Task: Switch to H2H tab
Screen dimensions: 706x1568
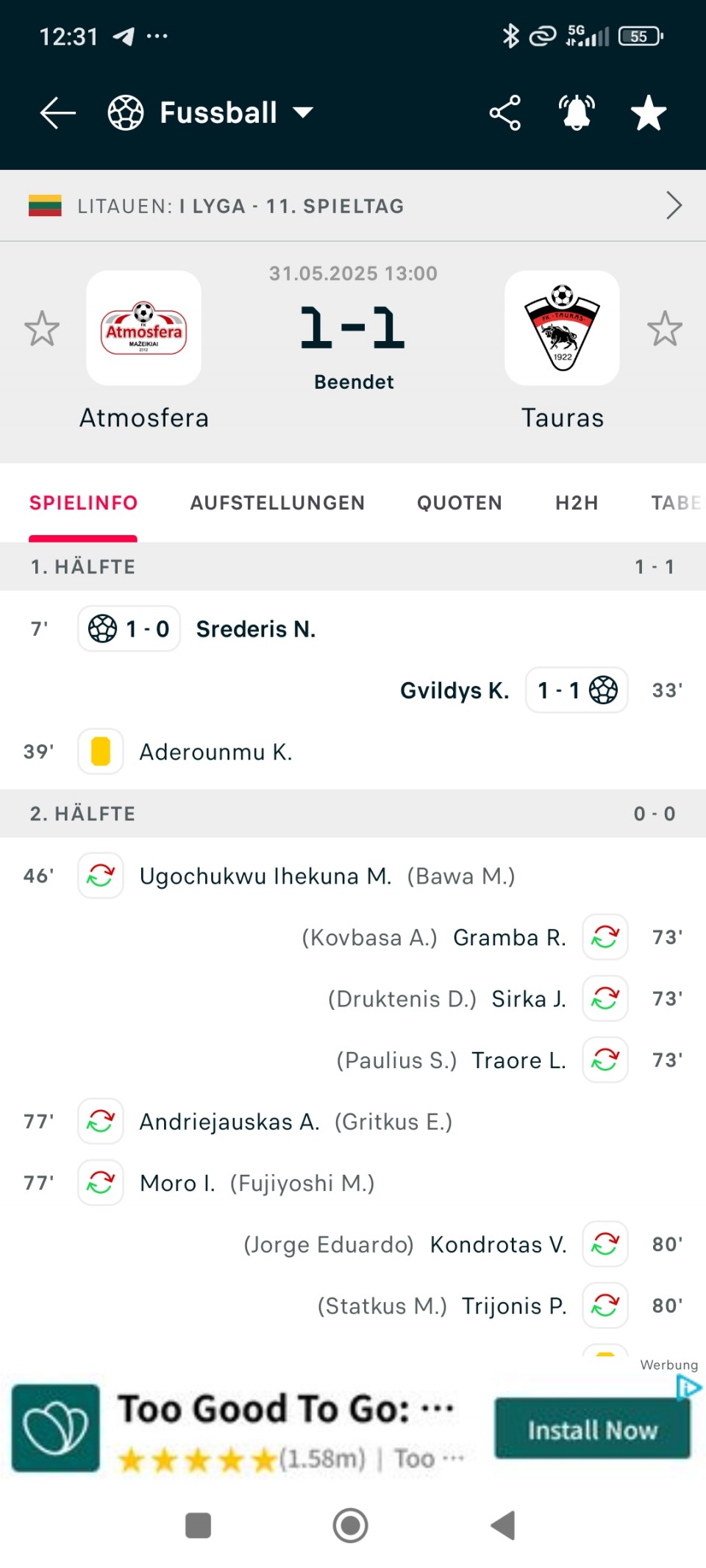Action: point(577,503)
